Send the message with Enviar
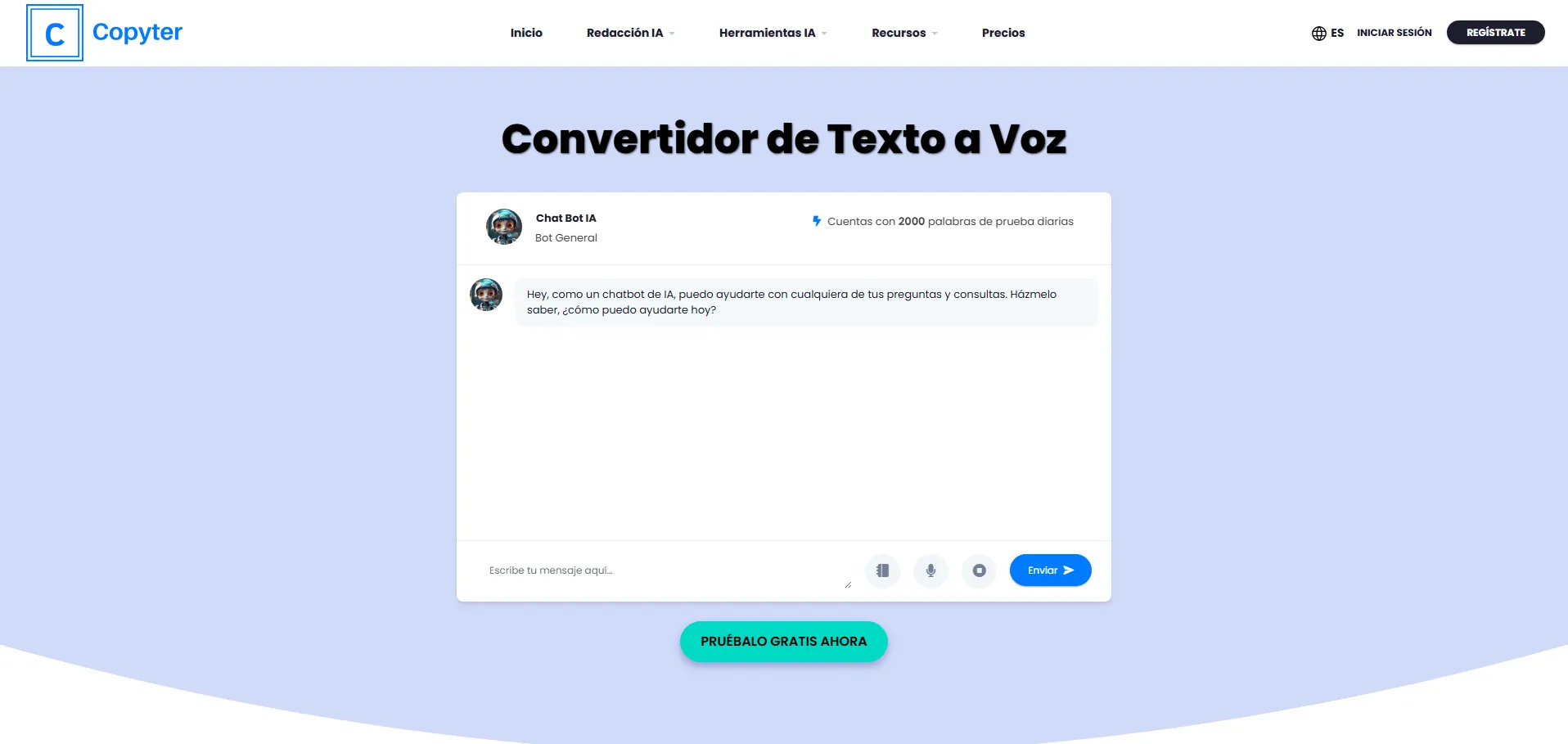 tap(1050, 570)
